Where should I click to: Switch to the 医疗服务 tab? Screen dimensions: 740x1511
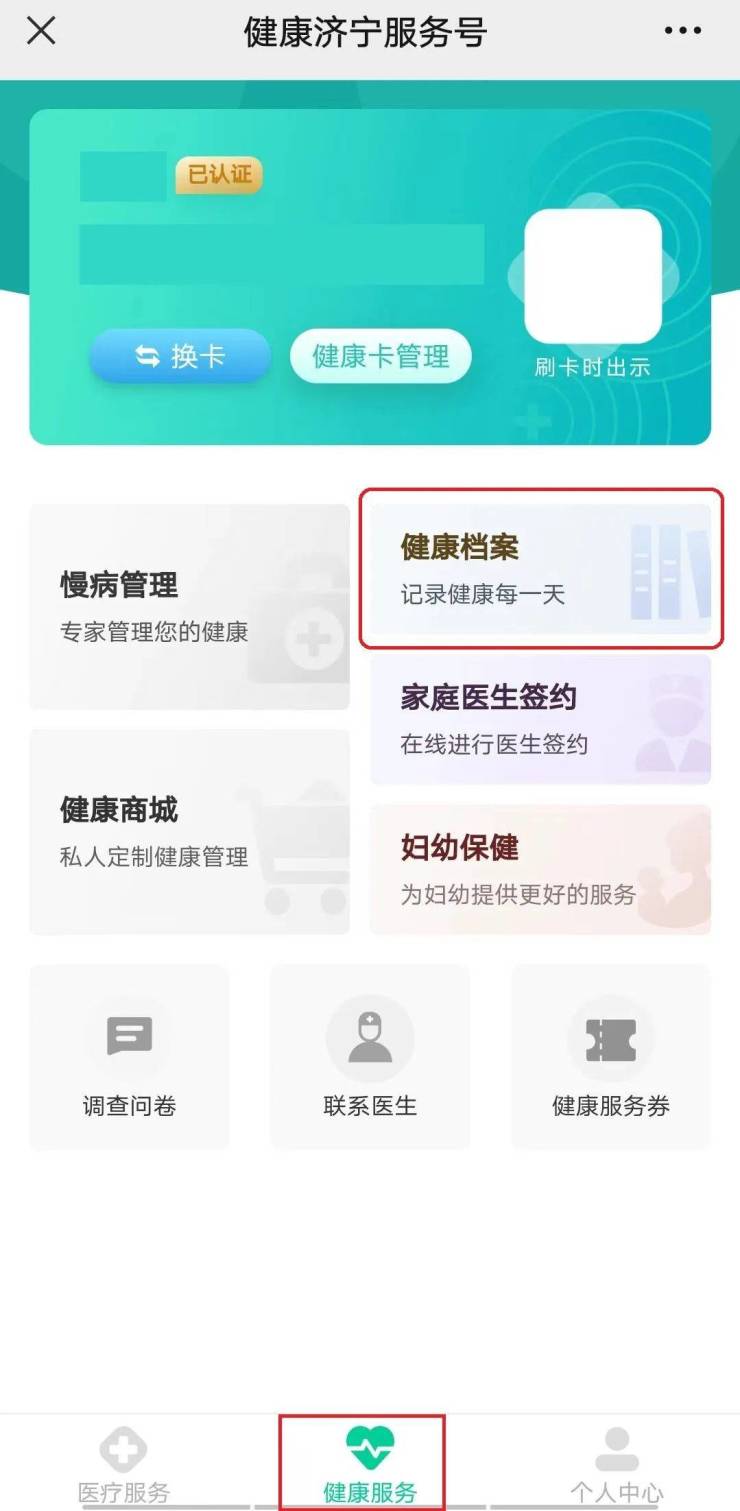coord(124,1465)
